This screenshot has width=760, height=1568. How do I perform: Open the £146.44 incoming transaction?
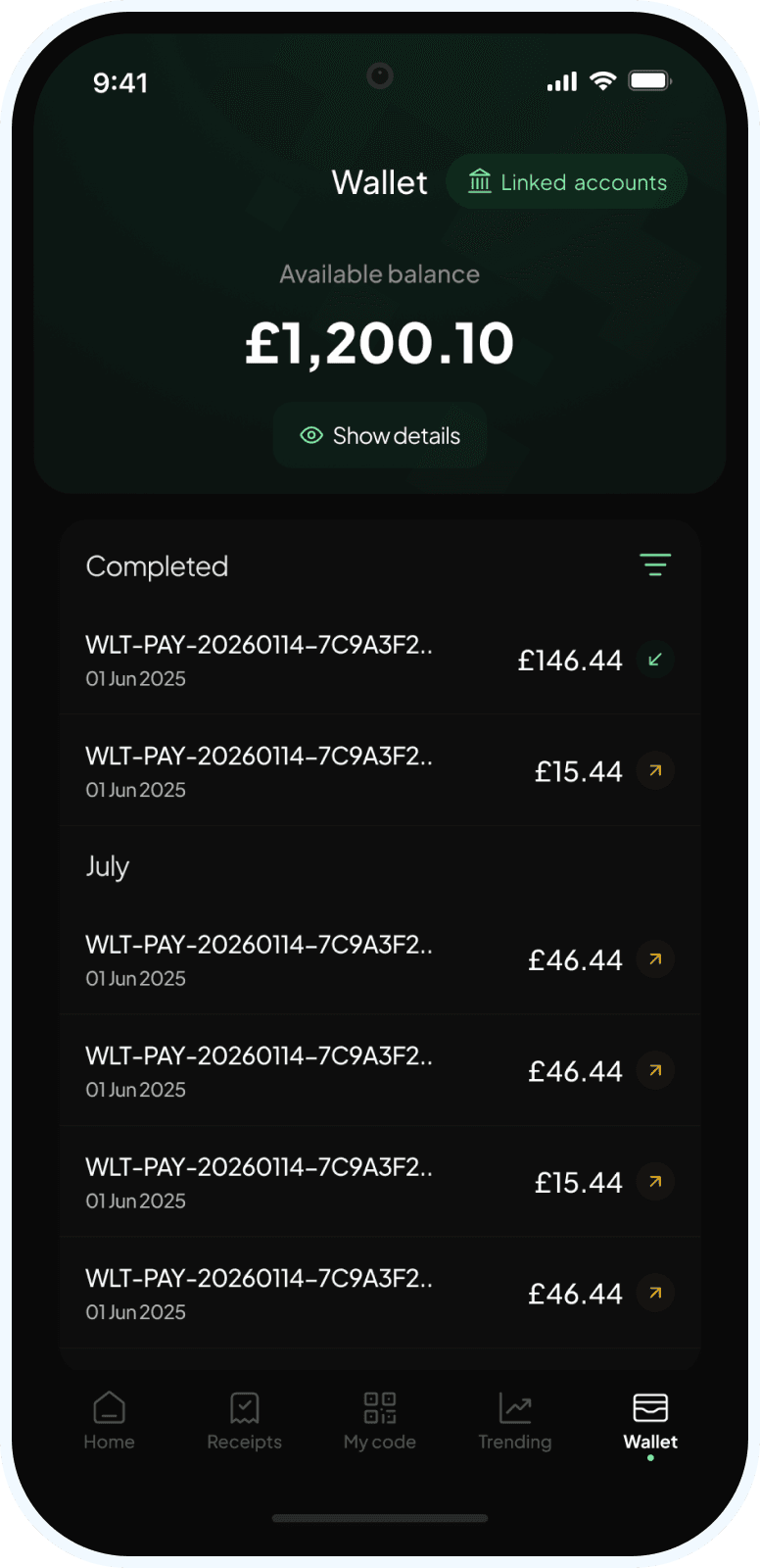(x=380, y=661)
